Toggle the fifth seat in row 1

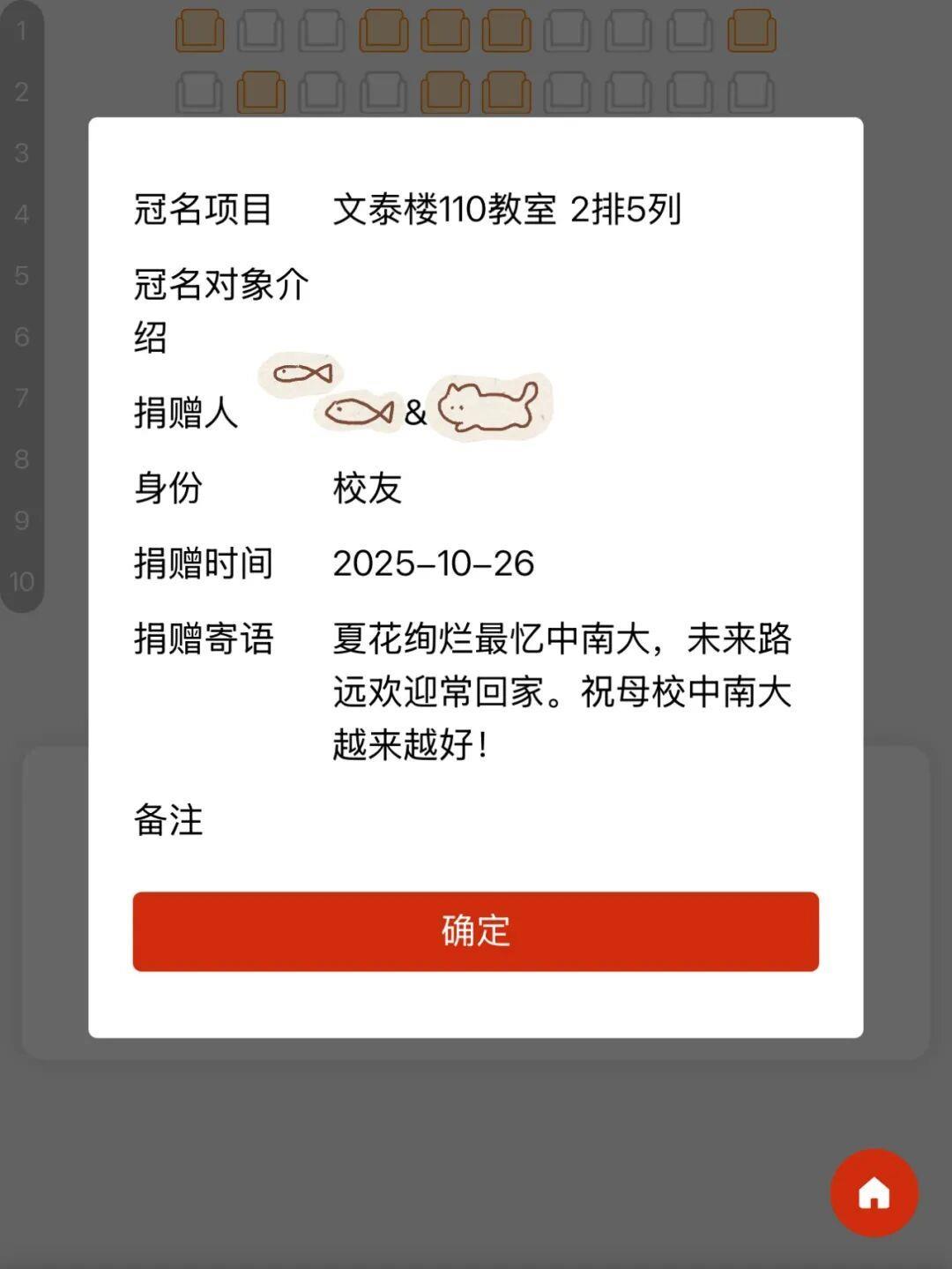tap(443, 29)
